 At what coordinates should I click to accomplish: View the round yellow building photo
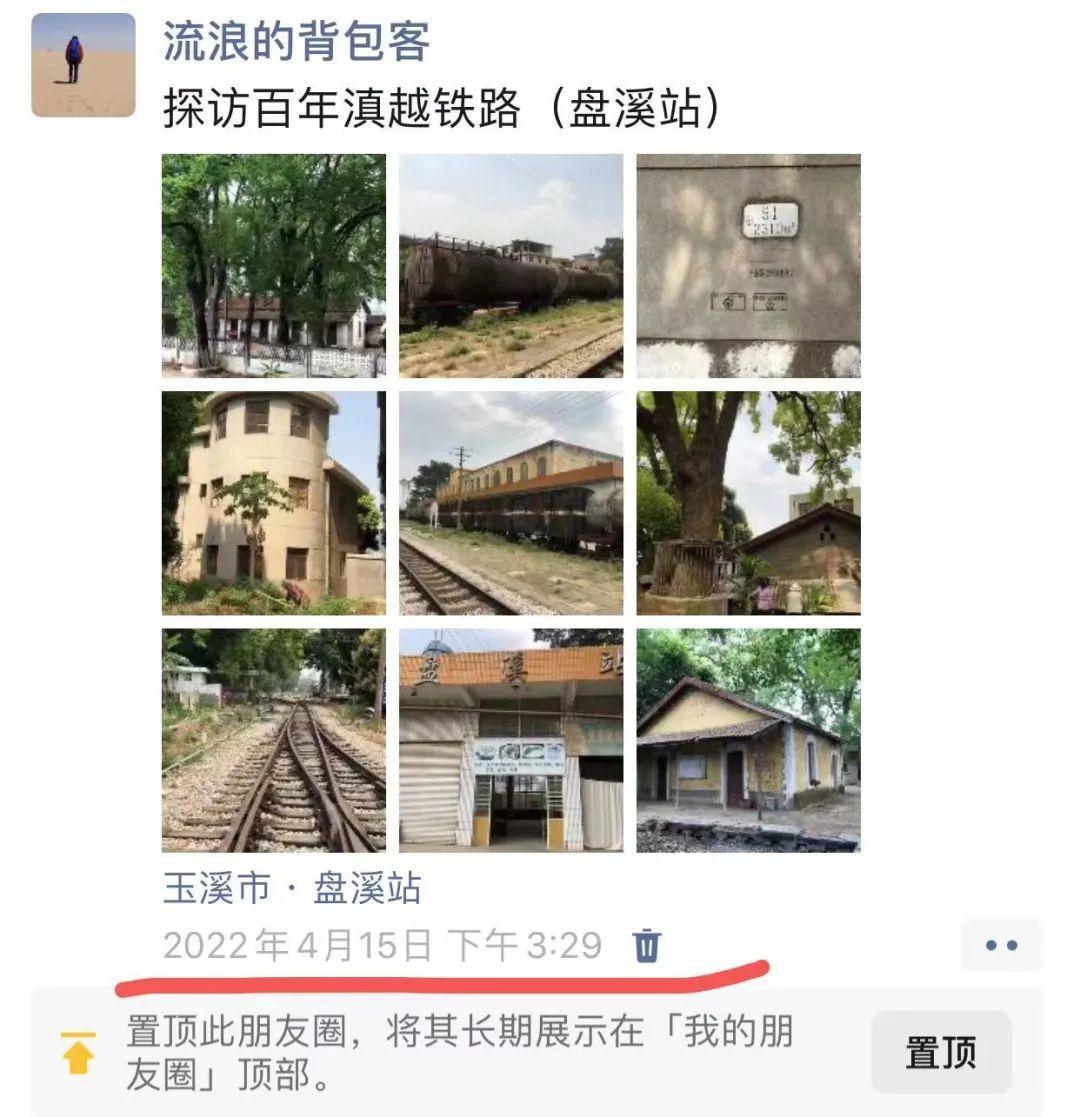[273, 502]
